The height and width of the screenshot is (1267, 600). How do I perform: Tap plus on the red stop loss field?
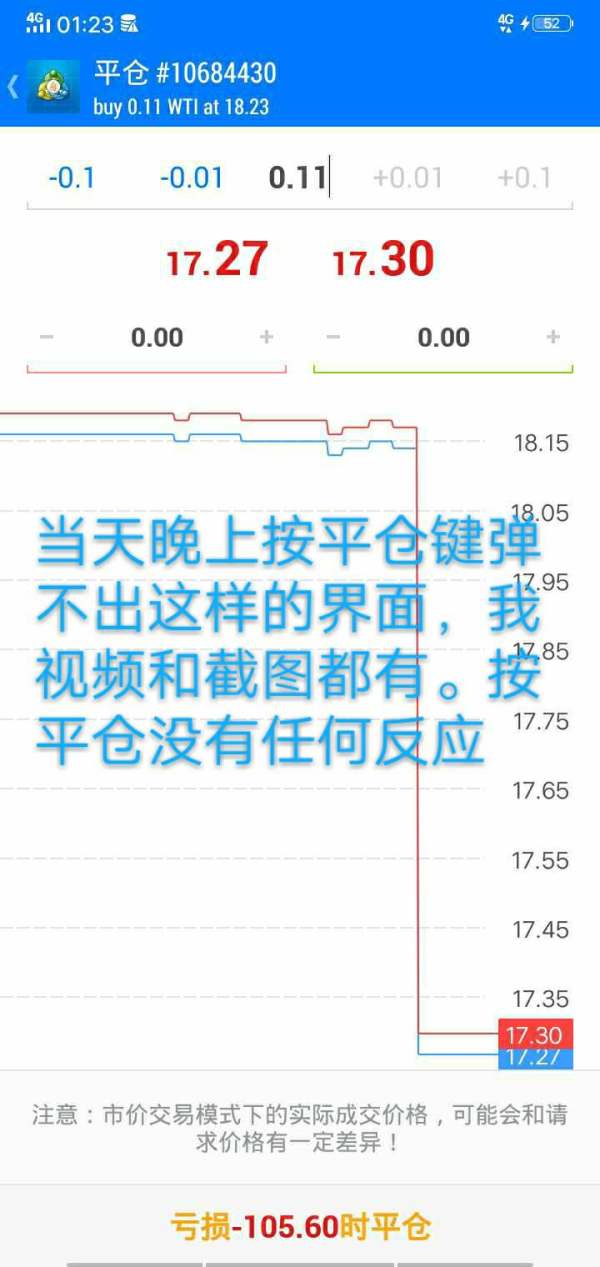click(x=266, y=338)
